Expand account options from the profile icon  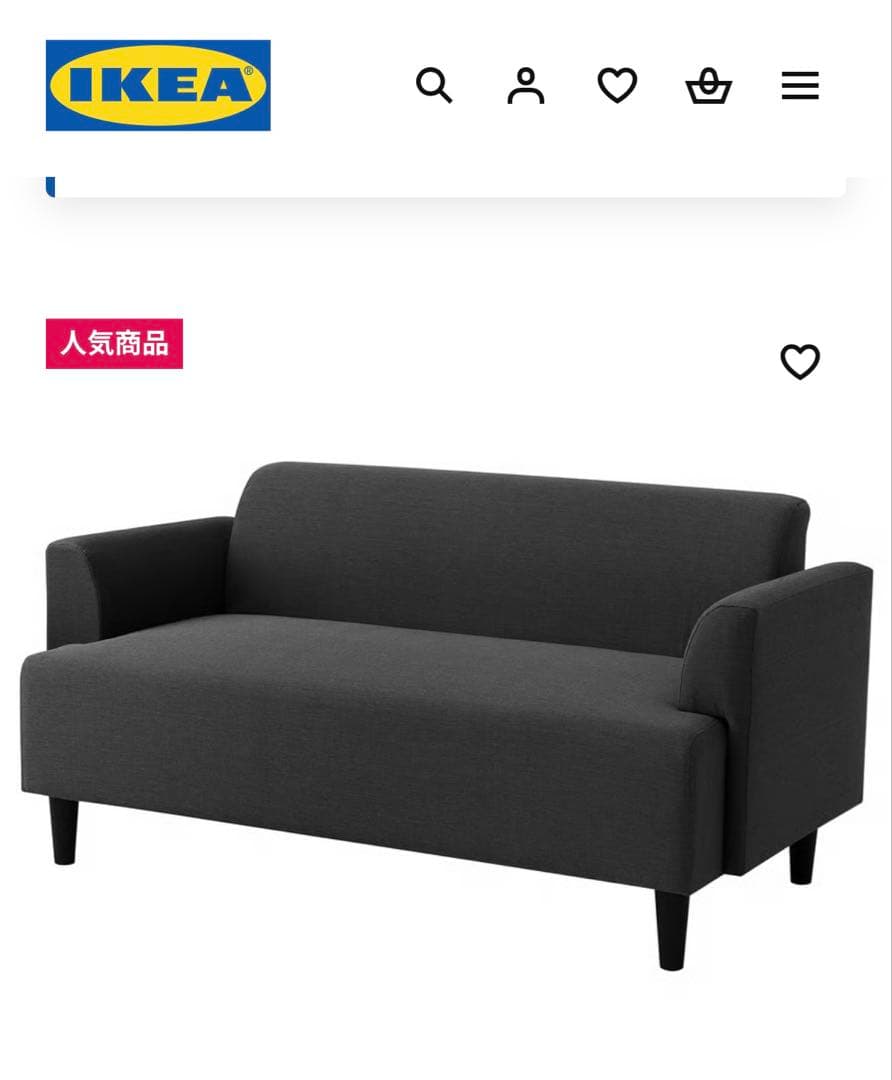tap(526, 87)
